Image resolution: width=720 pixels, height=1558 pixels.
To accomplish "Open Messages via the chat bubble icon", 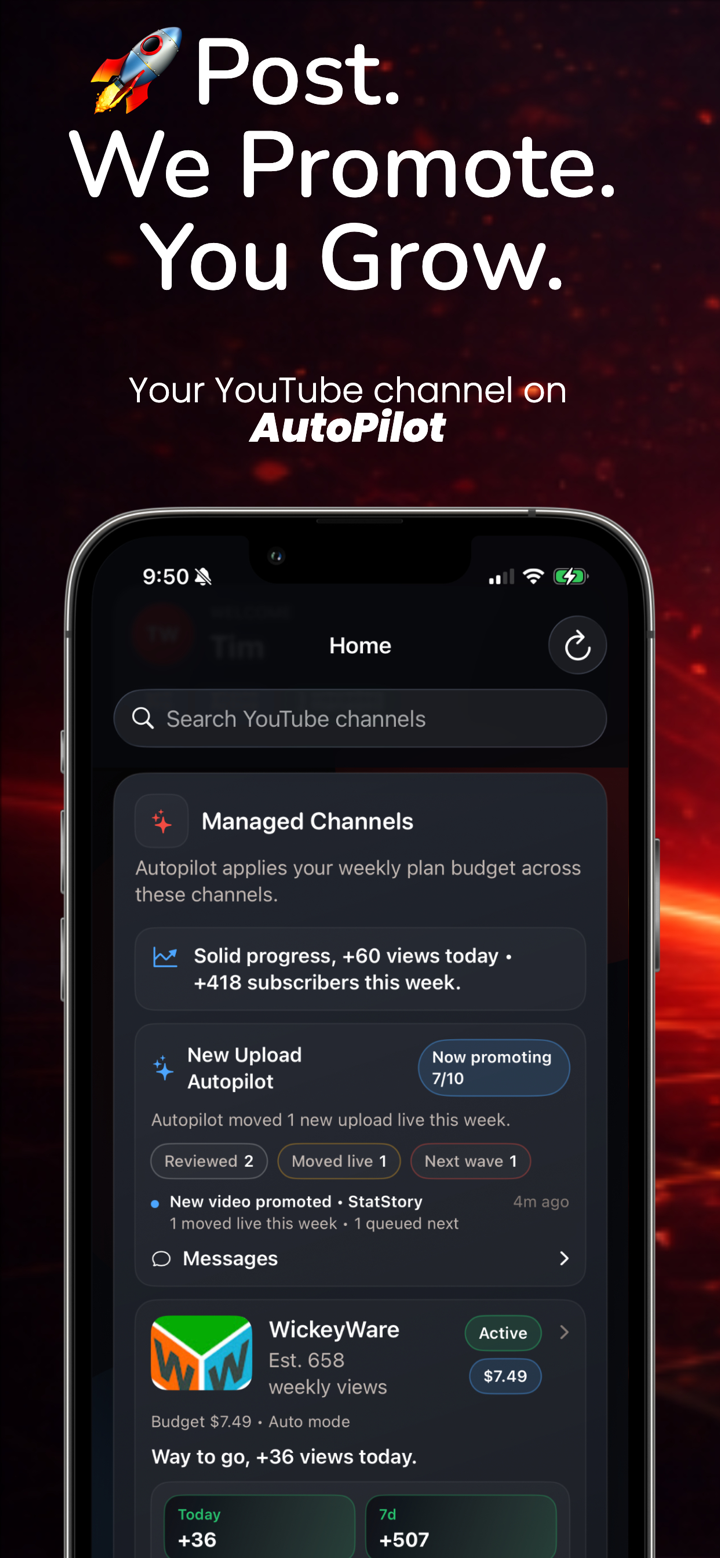I will pyautogui.click(x=161, y=1258).
